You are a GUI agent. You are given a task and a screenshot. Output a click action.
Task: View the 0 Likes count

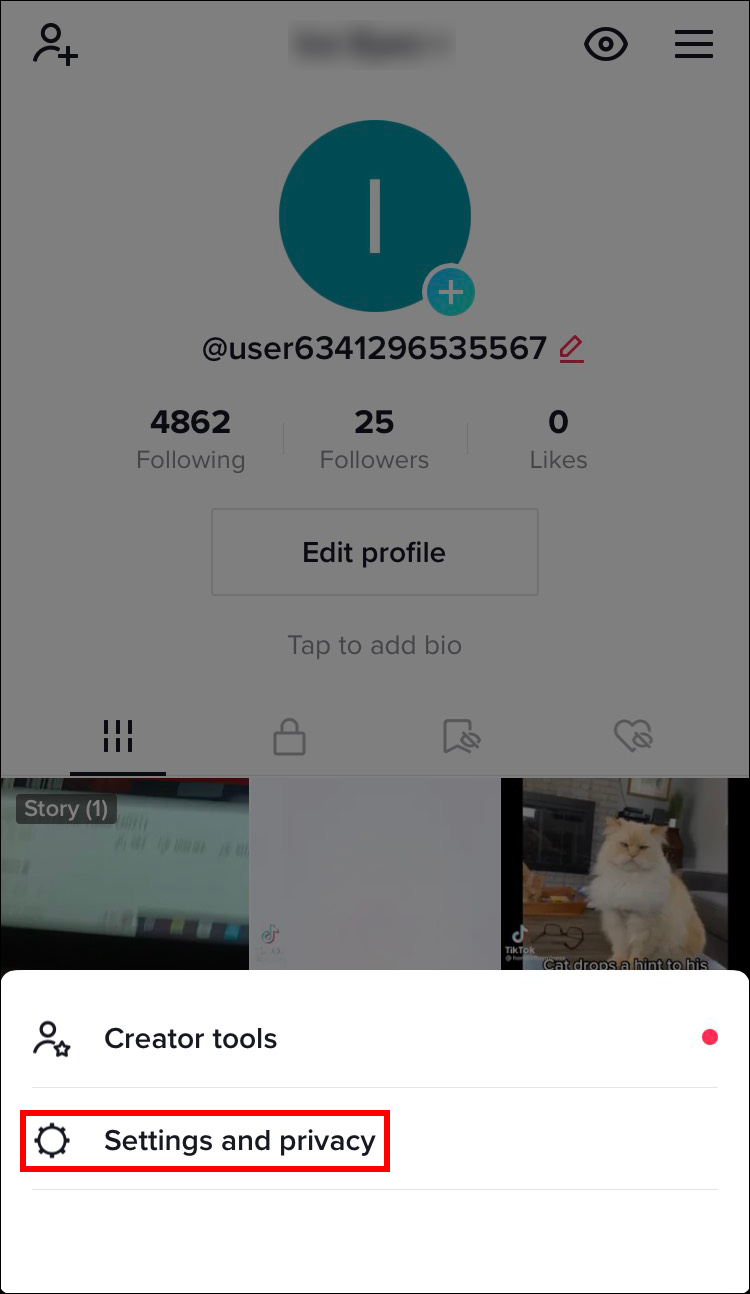[558, 439]
